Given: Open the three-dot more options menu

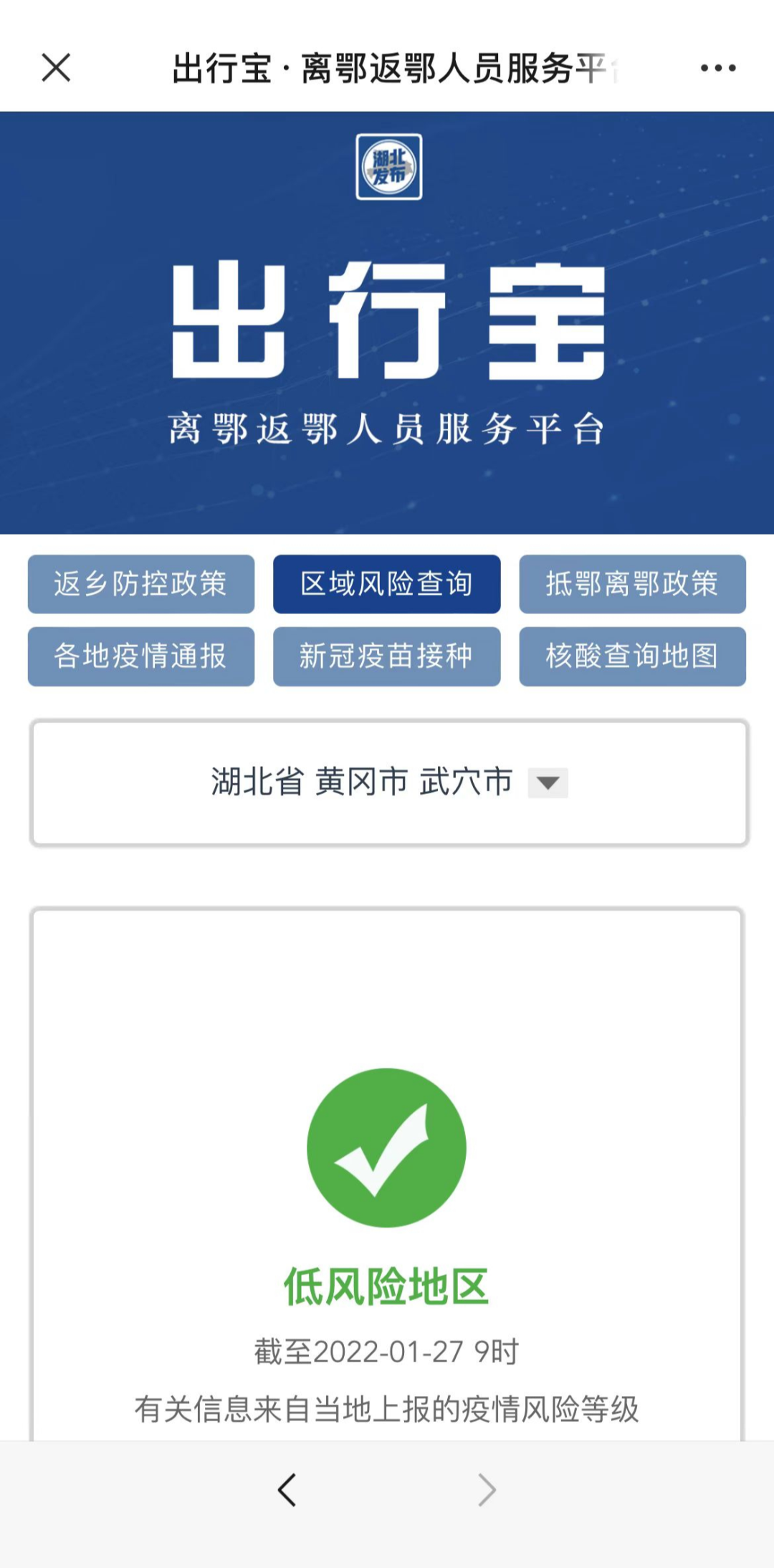Looking at the screenshot, I should pyautogui.click(x=718, y=68).
